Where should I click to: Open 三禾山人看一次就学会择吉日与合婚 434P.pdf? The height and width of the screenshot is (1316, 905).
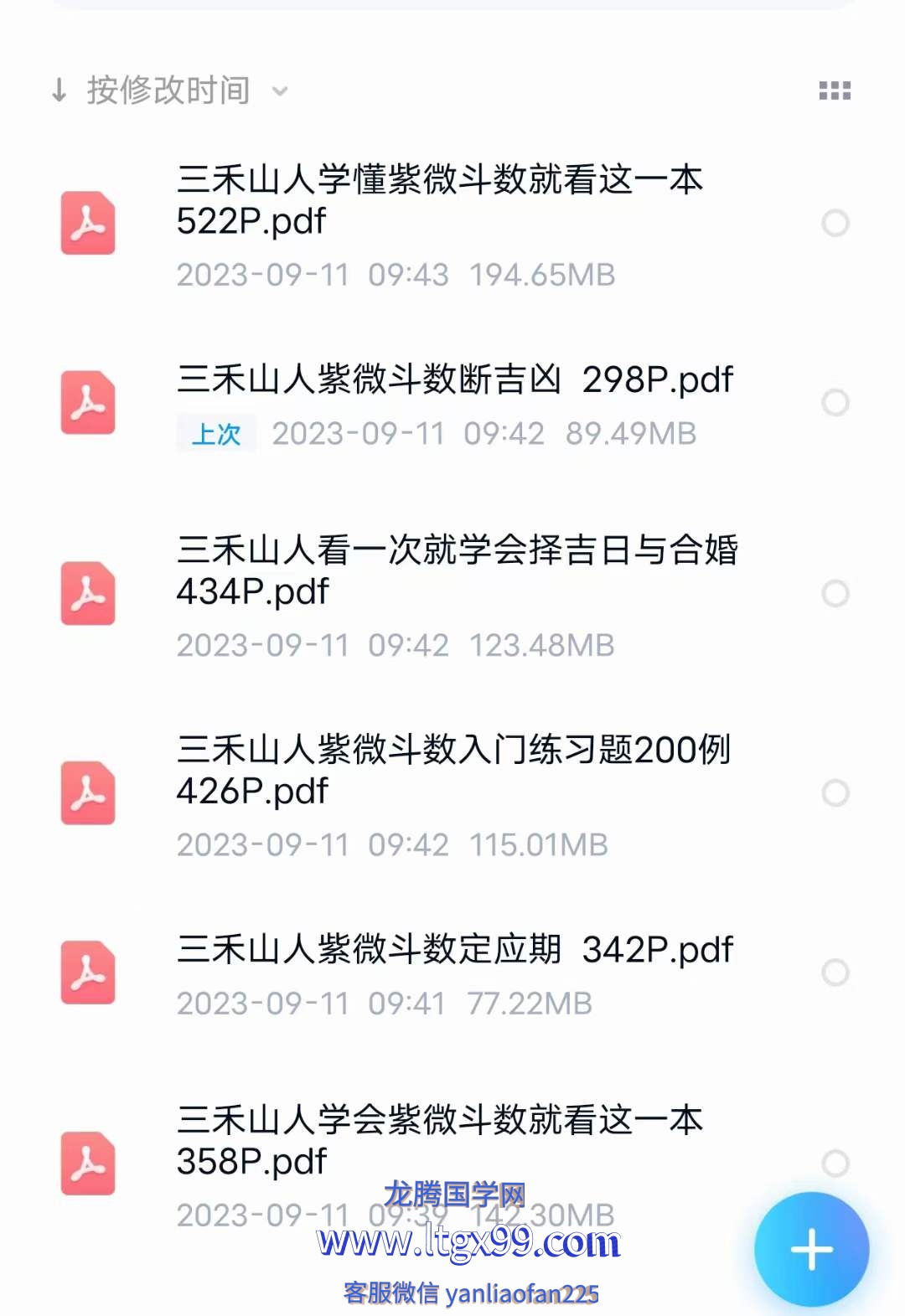(457, 570)
